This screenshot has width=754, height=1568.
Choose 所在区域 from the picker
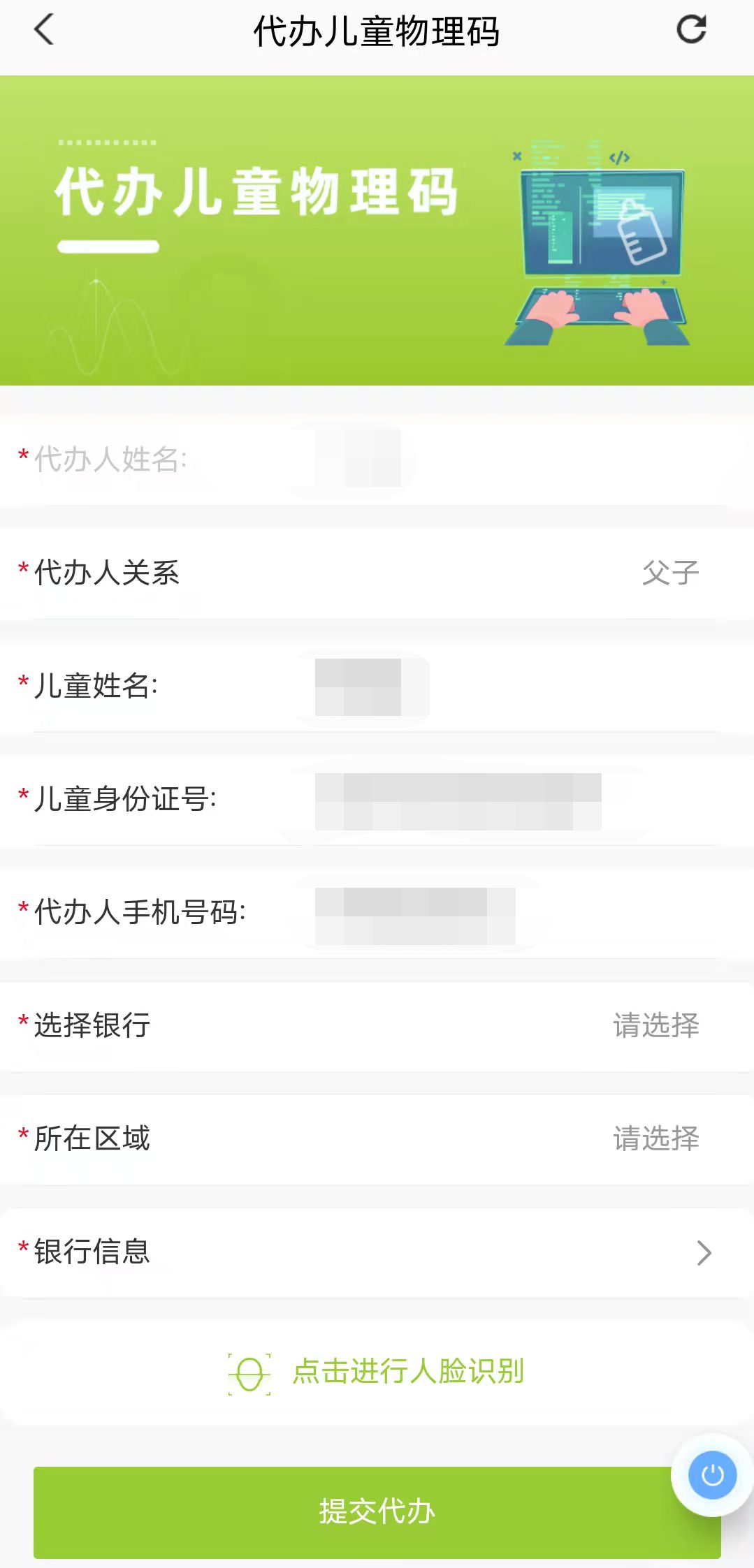point(377,1139)
